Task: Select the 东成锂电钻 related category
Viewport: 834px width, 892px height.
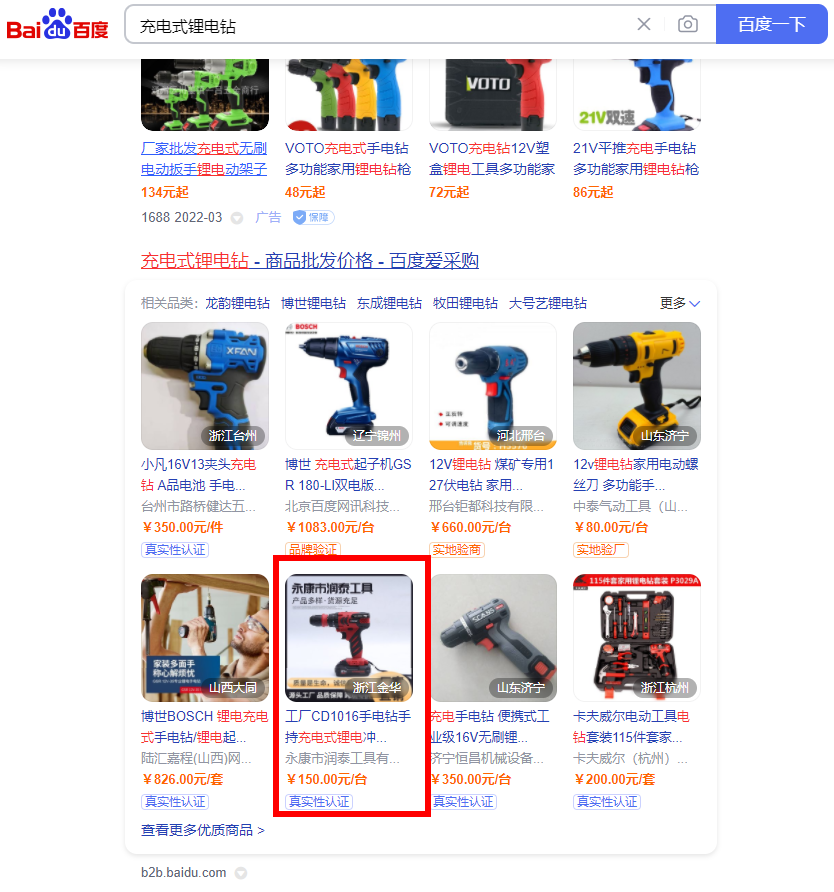Action: click(389, 303)
